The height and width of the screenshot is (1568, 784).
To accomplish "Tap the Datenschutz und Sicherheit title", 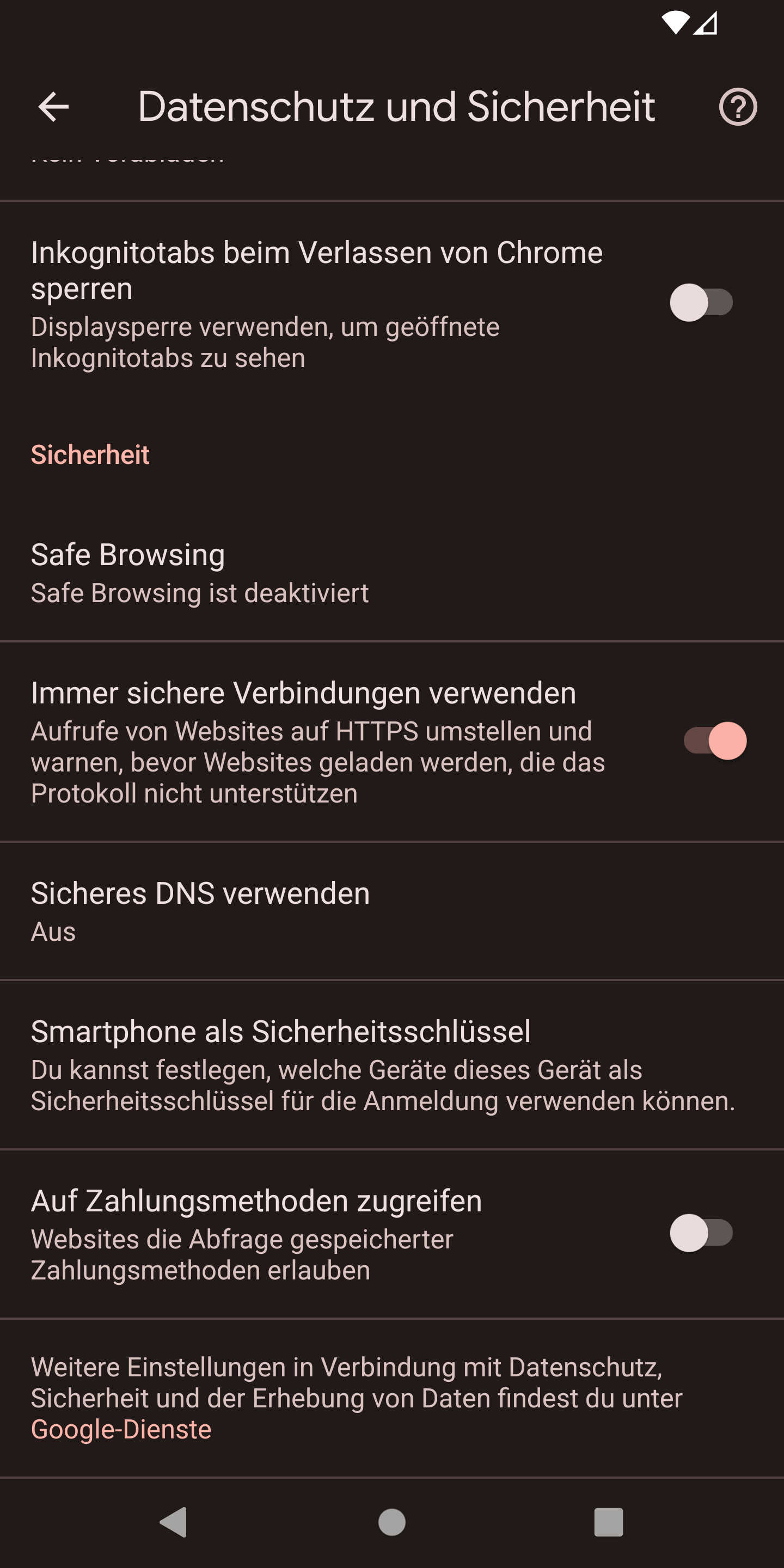I will [396, 107].
